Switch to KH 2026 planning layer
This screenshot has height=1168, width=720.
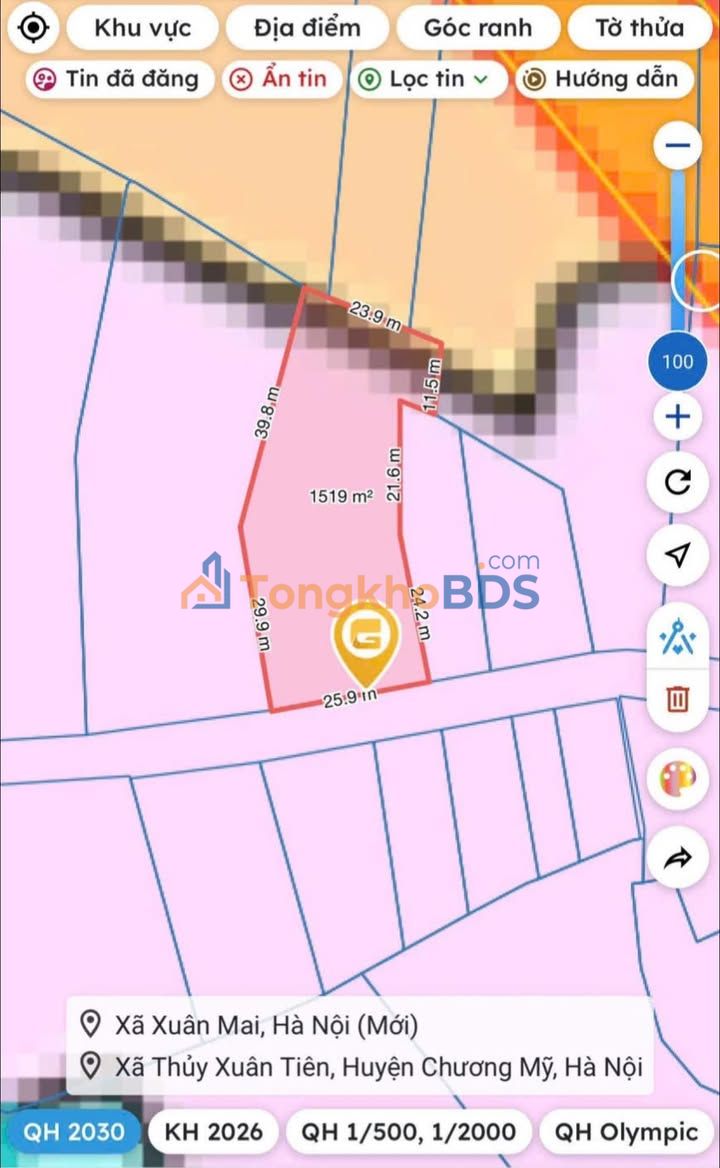click(213, 1131)
